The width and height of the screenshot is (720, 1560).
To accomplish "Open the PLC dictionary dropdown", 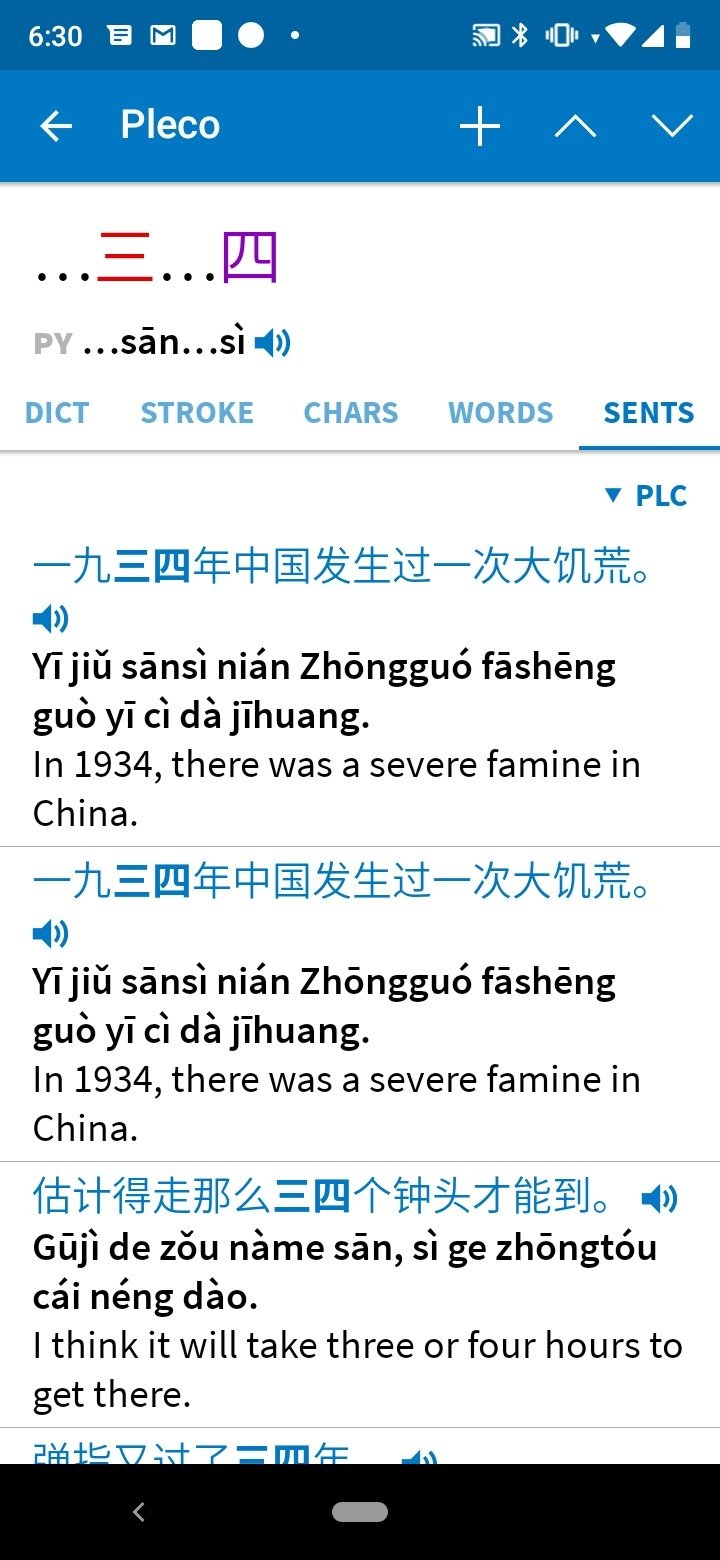I will pyautogui.click(x=646, y=496).
